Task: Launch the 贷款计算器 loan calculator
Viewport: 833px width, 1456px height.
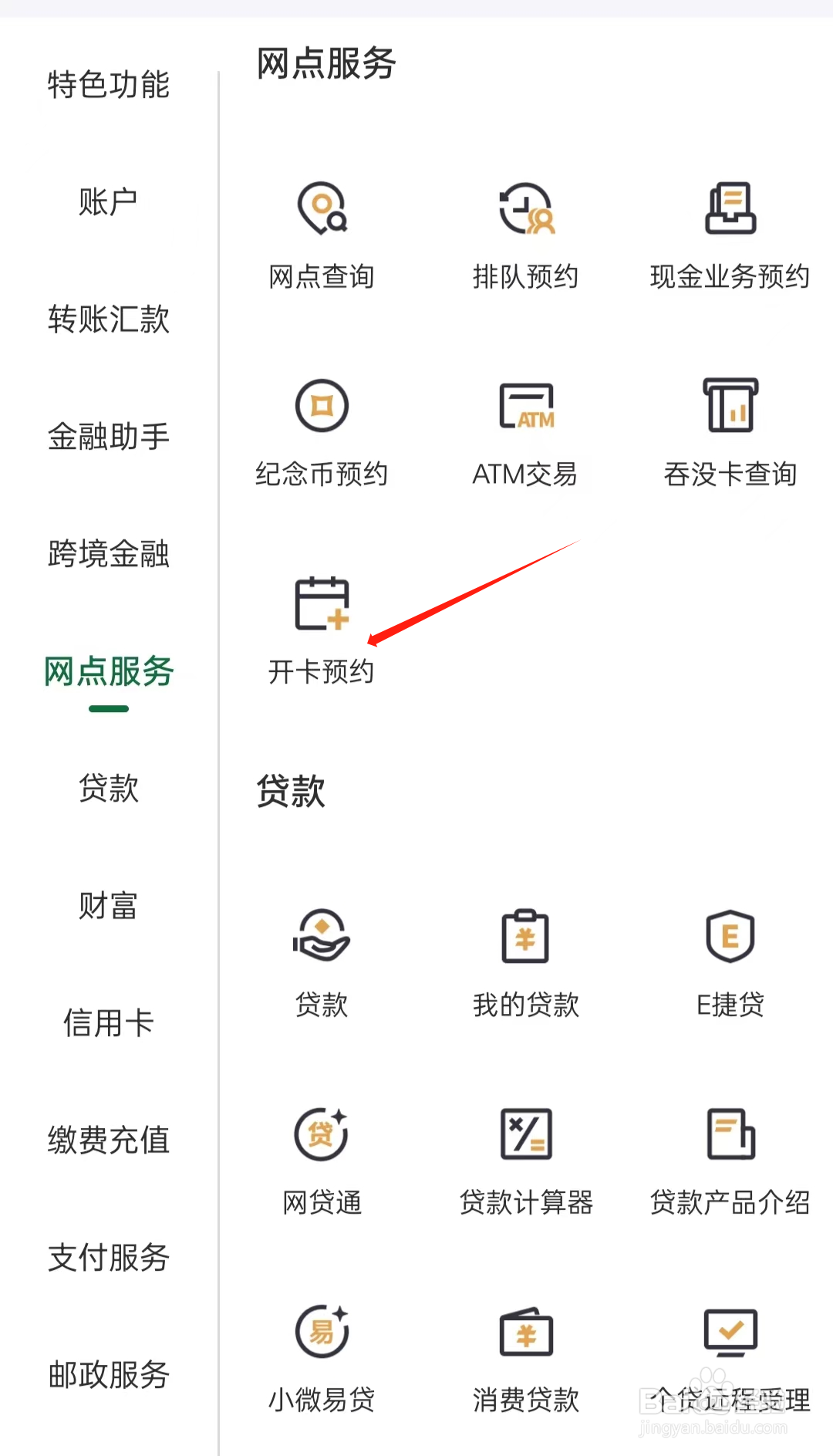Action: pyautogui.click(x=525, y=1157)
